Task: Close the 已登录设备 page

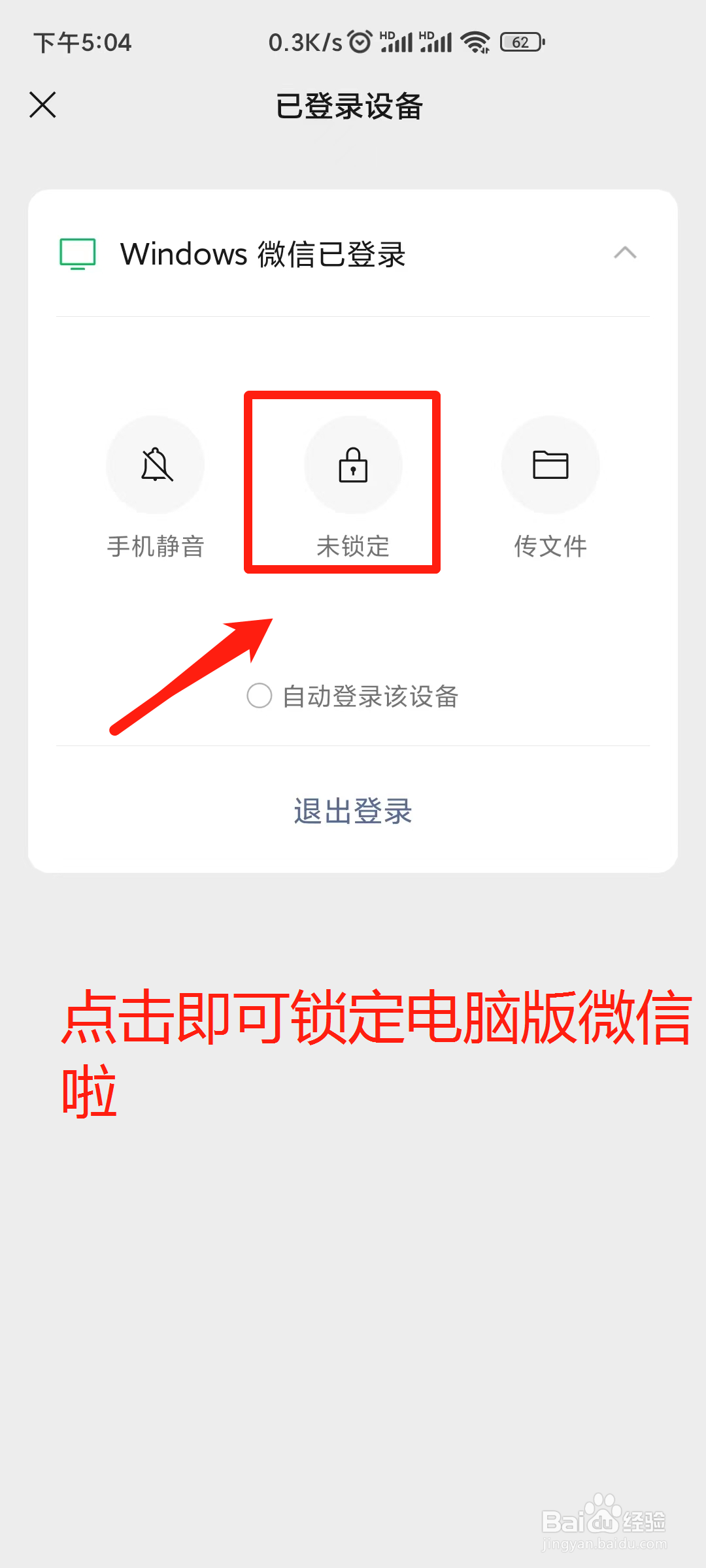Action: coord(42,105)
